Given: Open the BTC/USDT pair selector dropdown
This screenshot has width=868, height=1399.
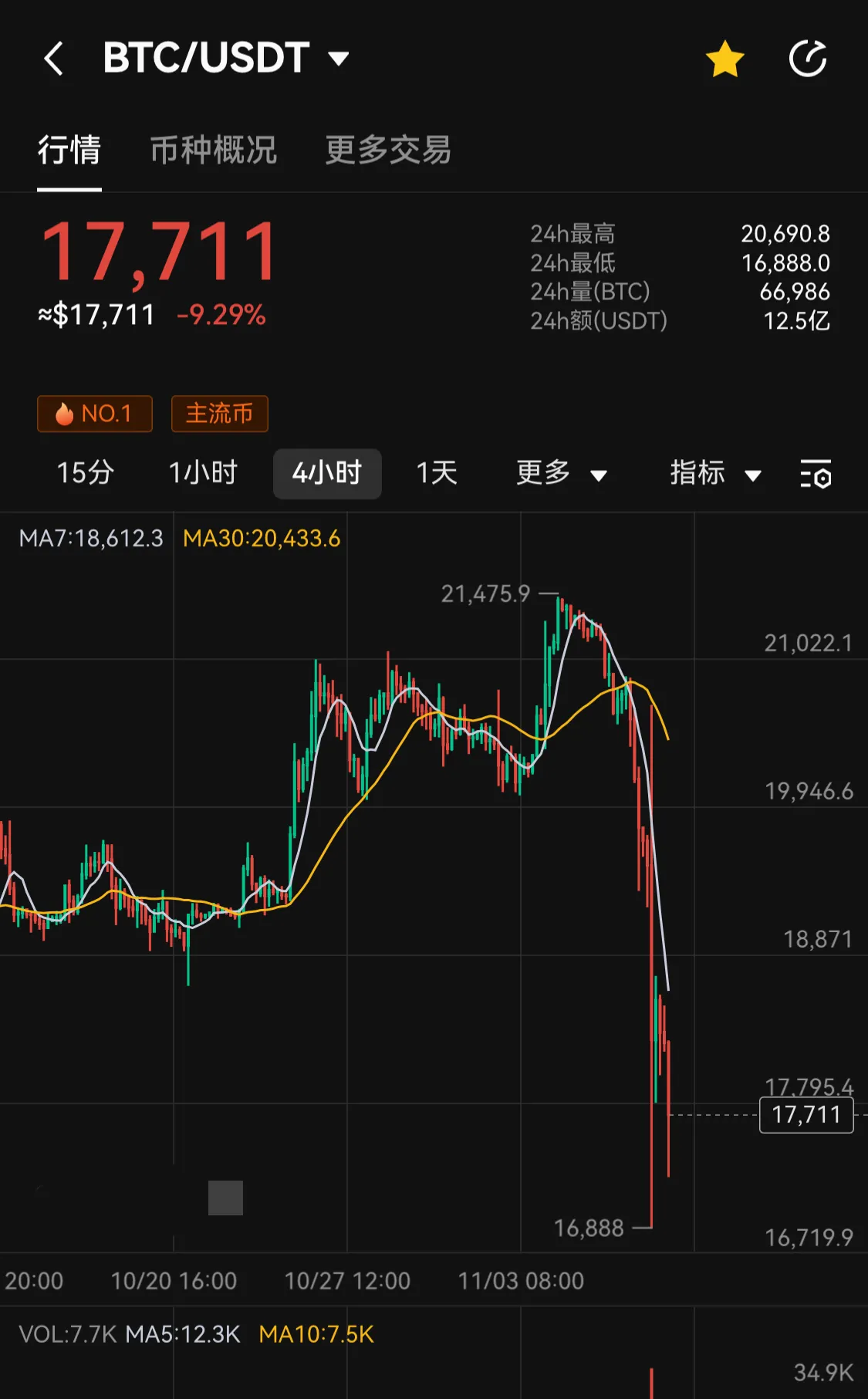Looking at the screenshot, I should (226, 58).
